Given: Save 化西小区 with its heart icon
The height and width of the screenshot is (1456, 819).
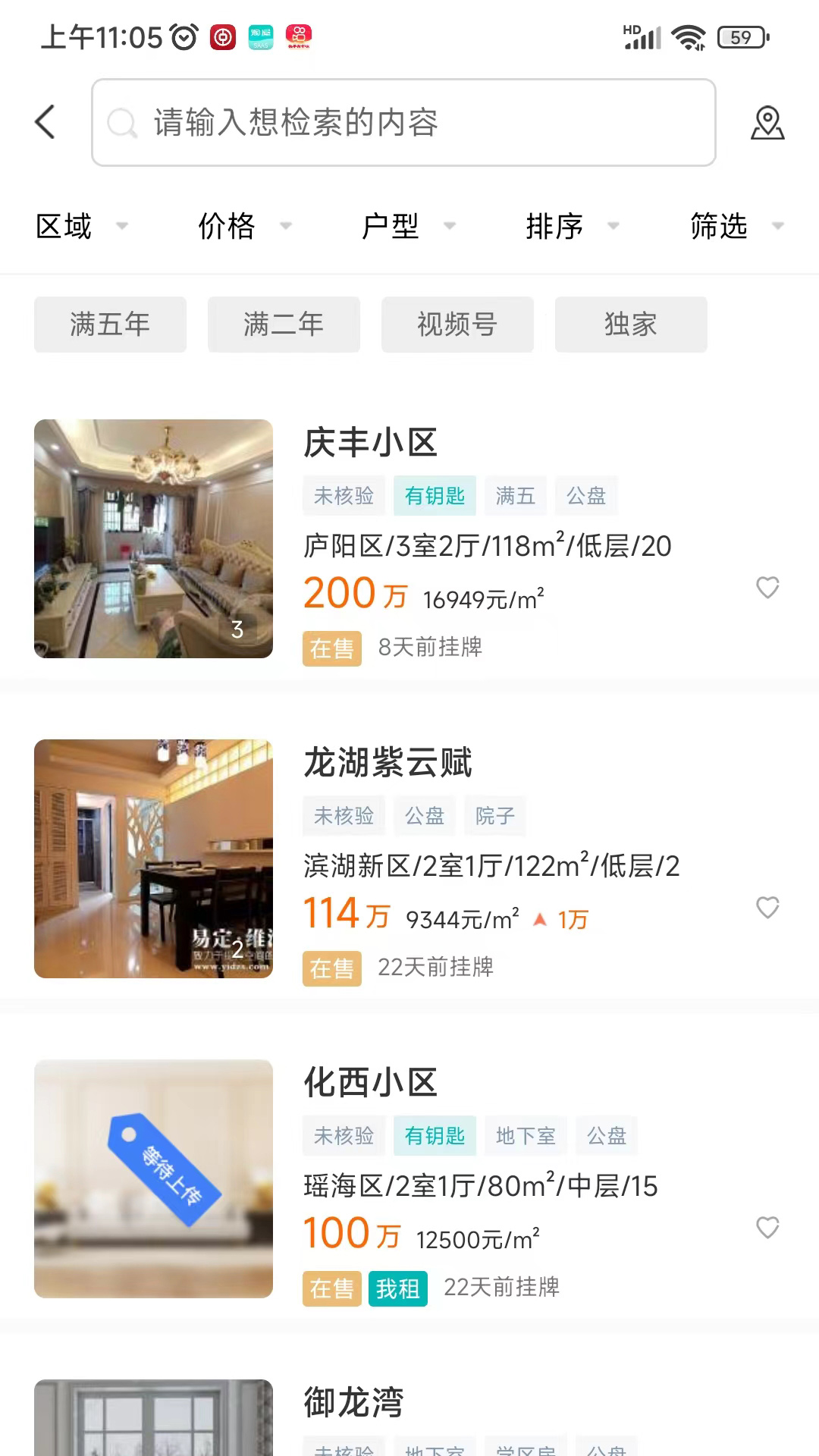Looking at the screenshot, I should [x=767, y=1228].
